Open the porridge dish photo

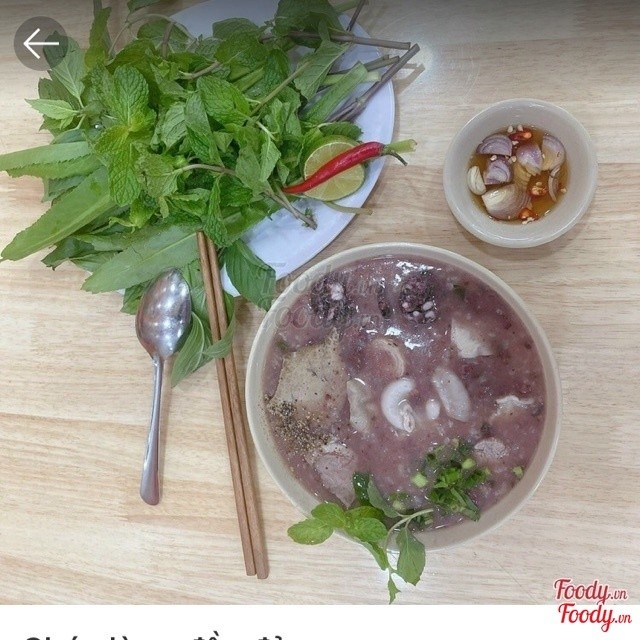tap(320, 302)
